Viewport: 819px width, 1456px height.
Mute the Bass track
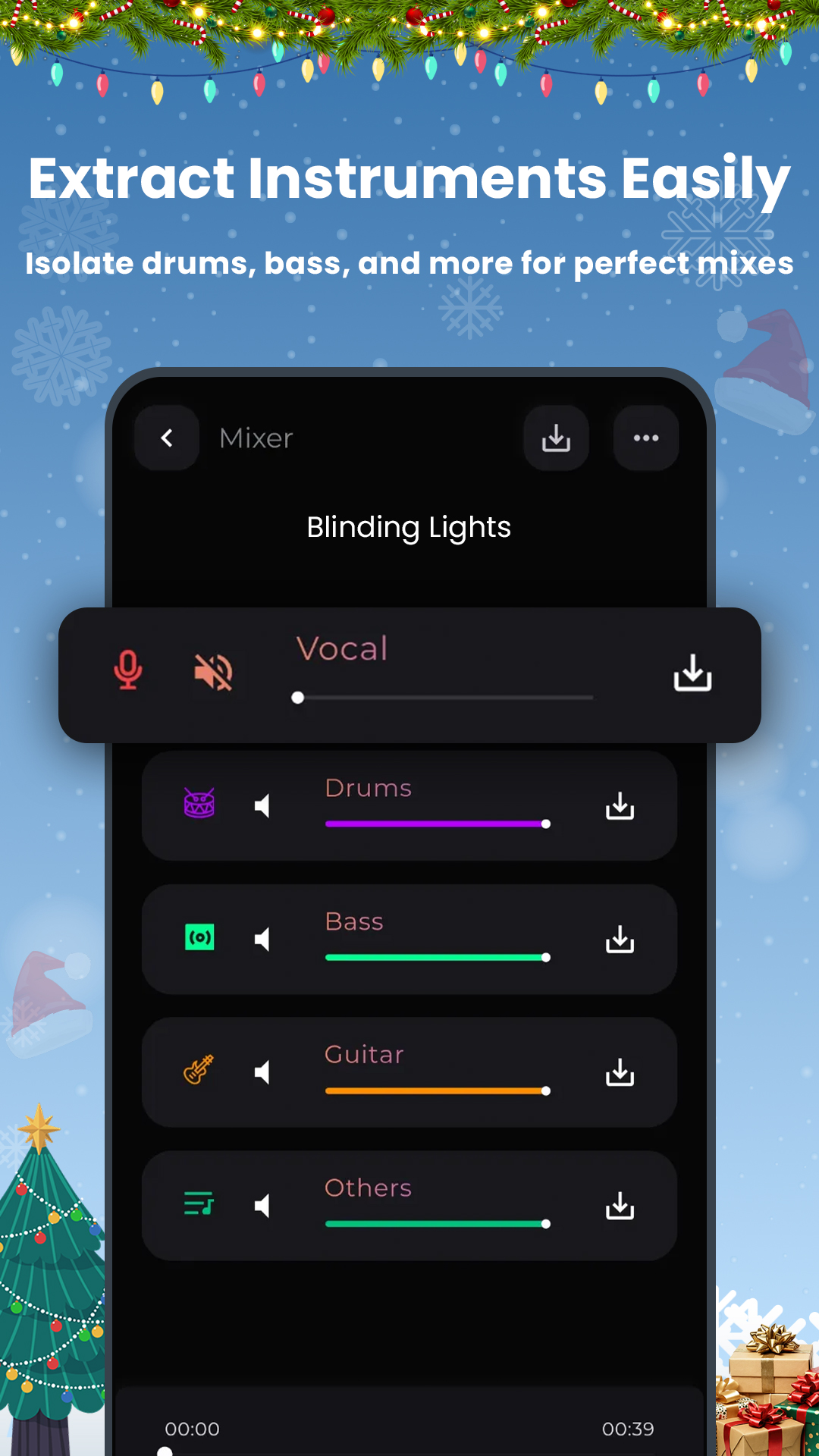[x=262, y=939]
